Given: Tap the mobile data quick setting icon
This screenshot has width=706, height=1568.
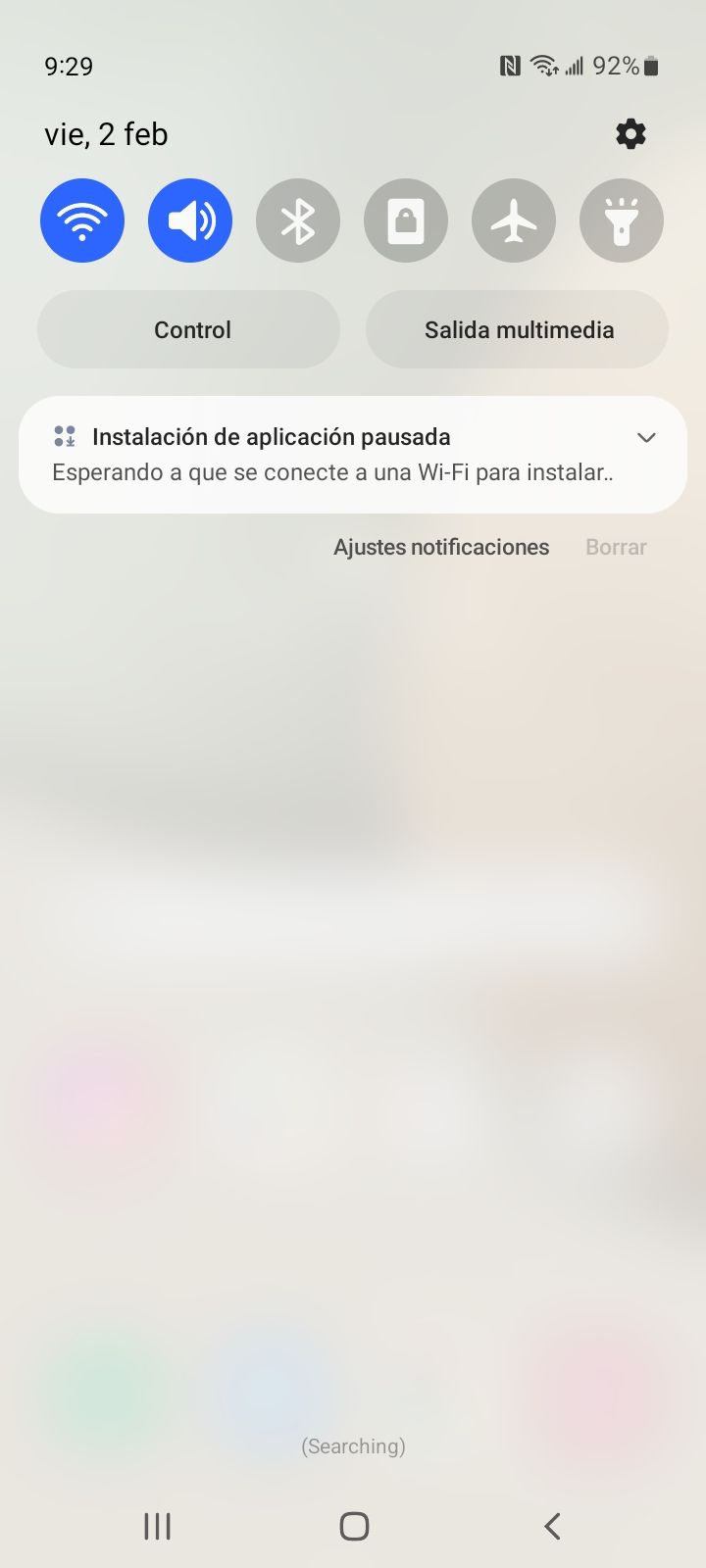Looking at the screenshot, I should coord(406,220).
